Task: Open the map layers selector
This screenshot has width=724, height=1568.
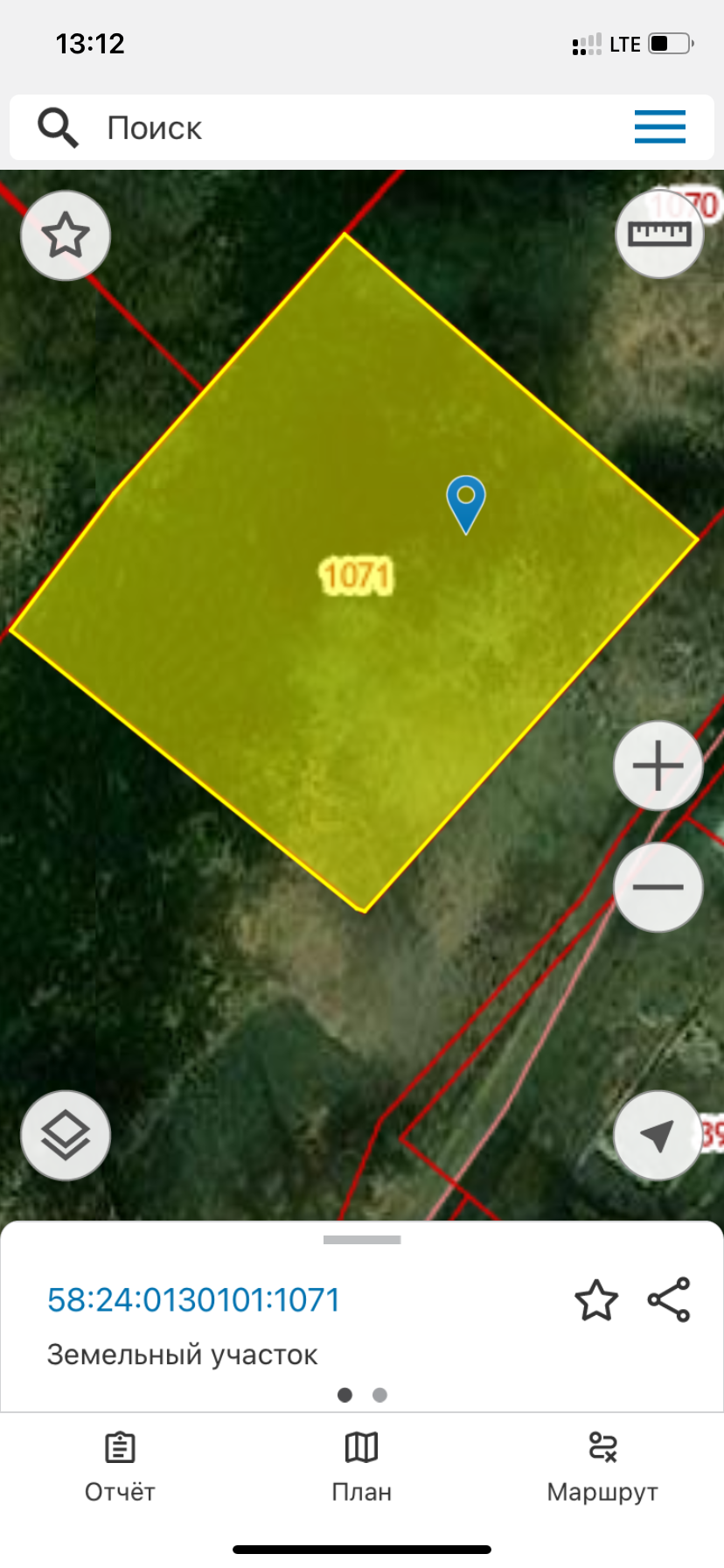Action: (x=66, y=1136)
